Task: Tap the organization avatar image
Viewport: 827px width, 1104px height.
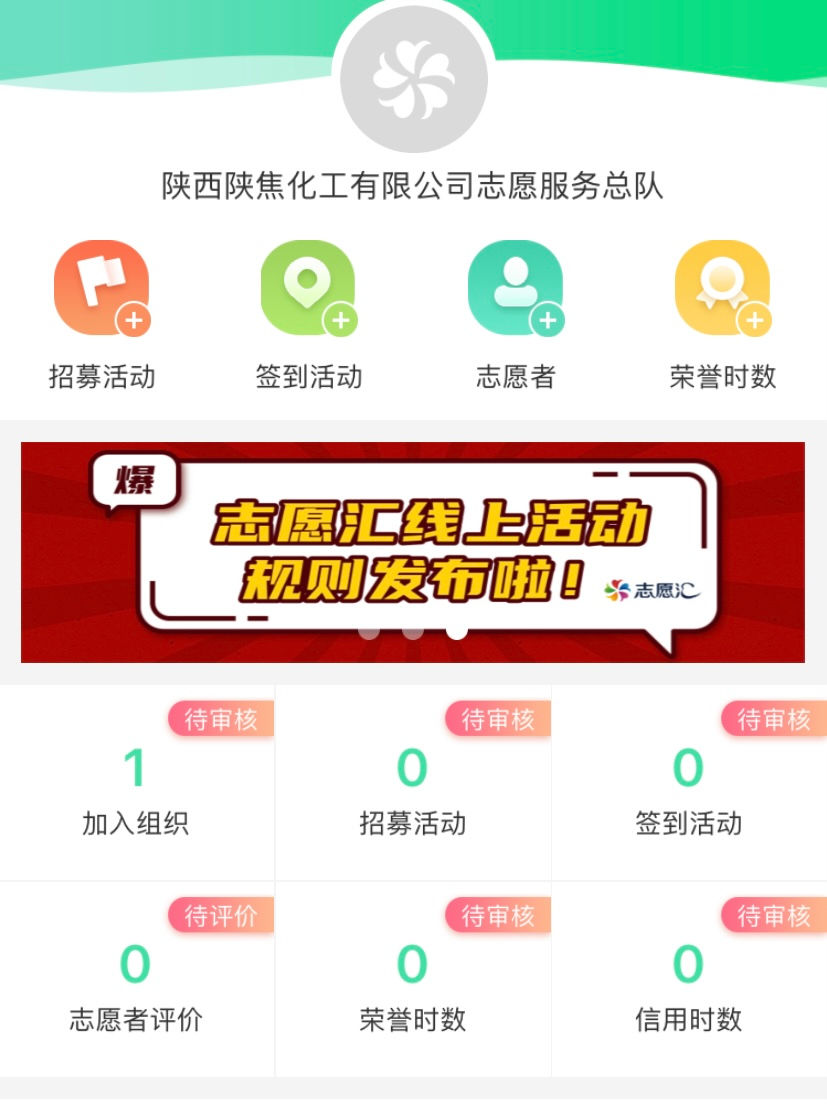Action: [414, 79]
